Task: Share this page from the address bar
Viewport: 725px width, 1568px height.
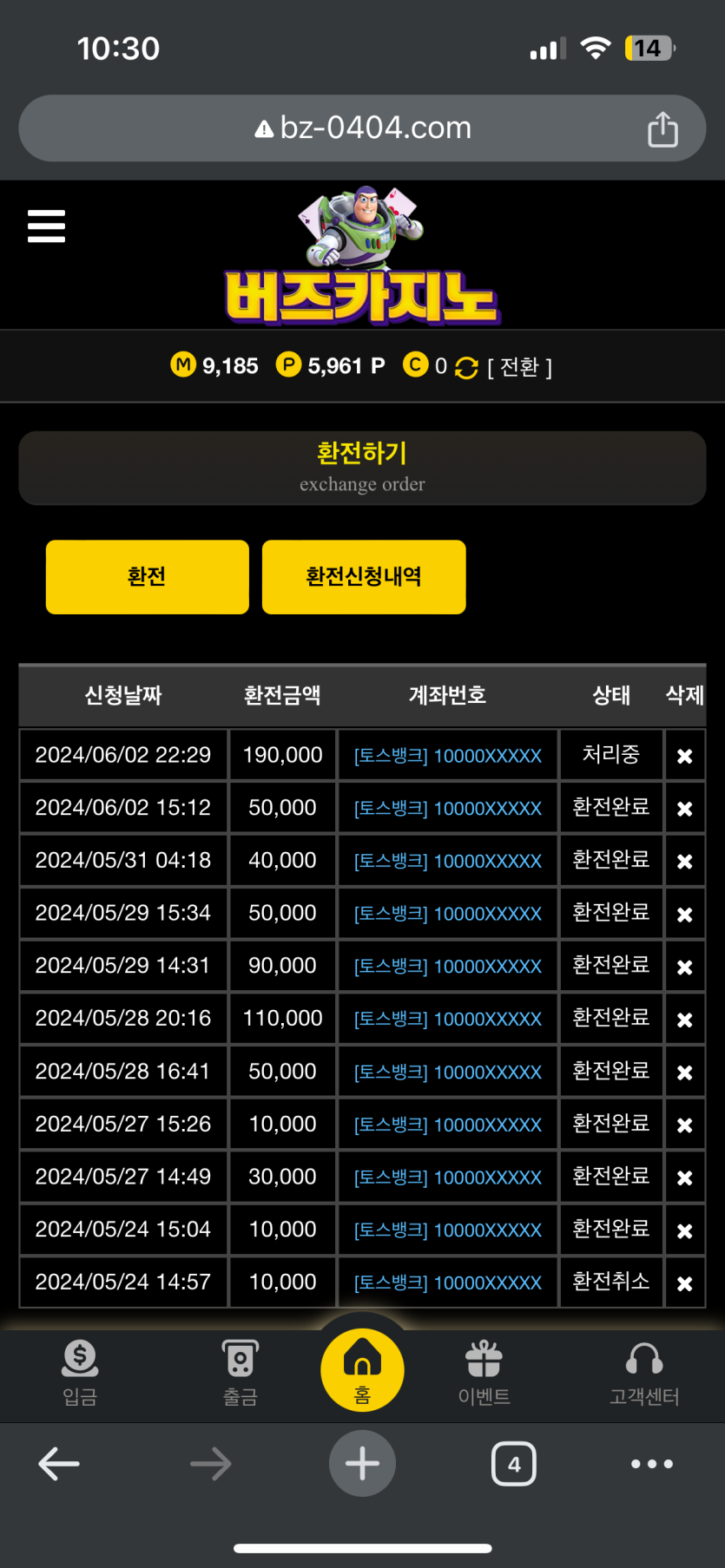Action: coord(662,129)
